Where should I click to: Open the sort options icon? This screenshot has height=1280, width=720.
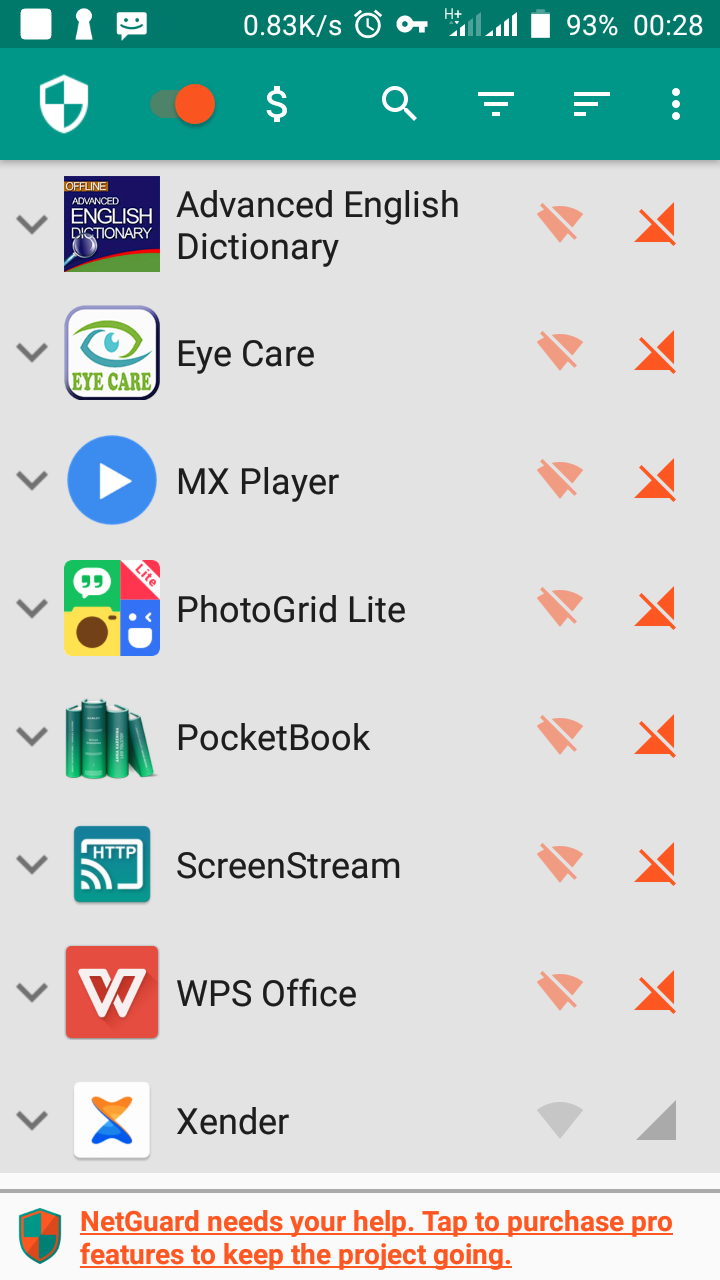tap(591, 104)
